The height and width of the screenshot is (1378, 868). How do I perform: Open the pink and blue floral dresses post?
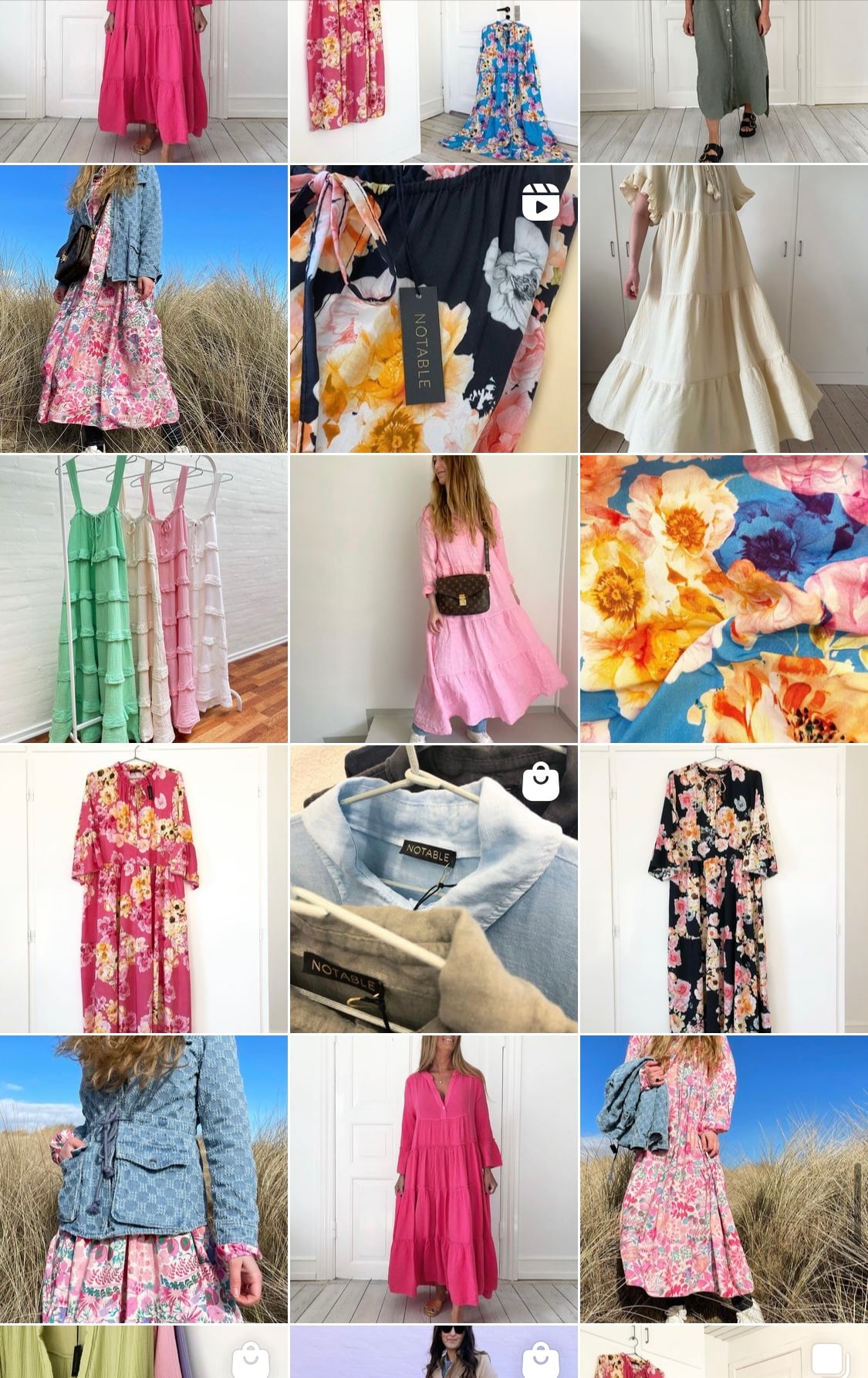click(x=434, y=81)
